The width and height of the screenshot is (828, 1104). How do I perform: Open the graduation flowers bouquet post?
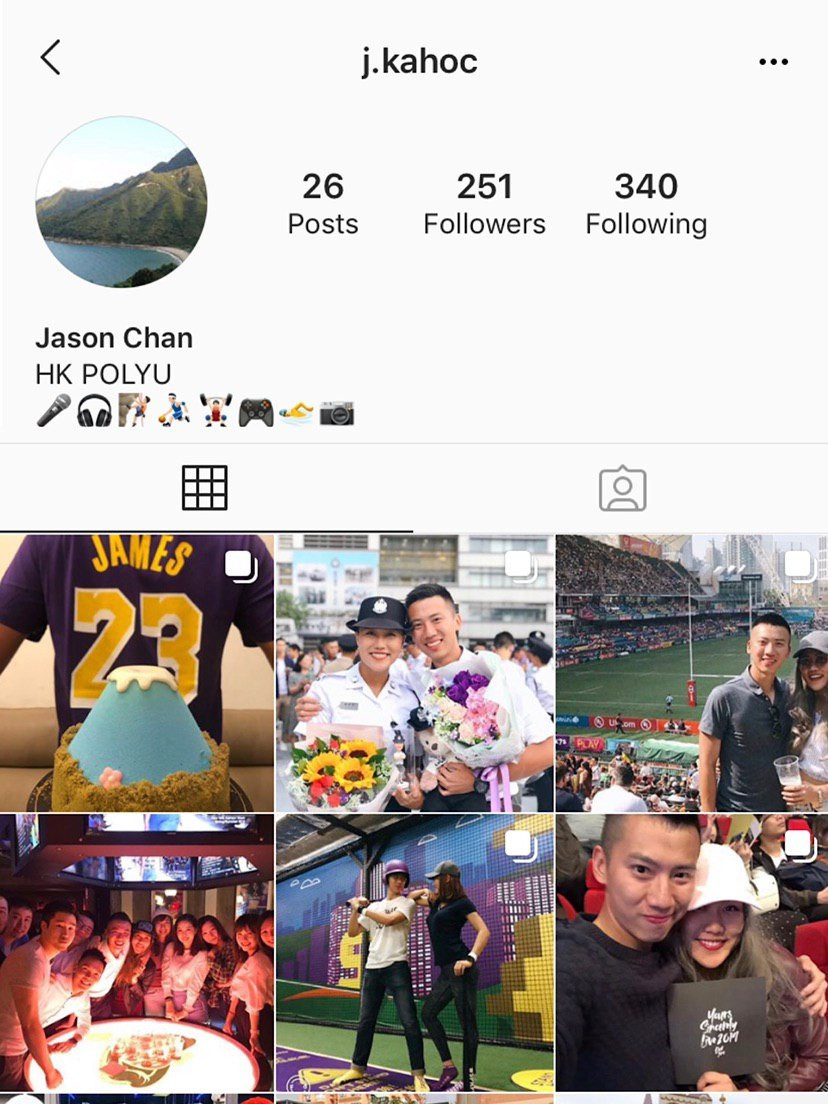[414, 672]
